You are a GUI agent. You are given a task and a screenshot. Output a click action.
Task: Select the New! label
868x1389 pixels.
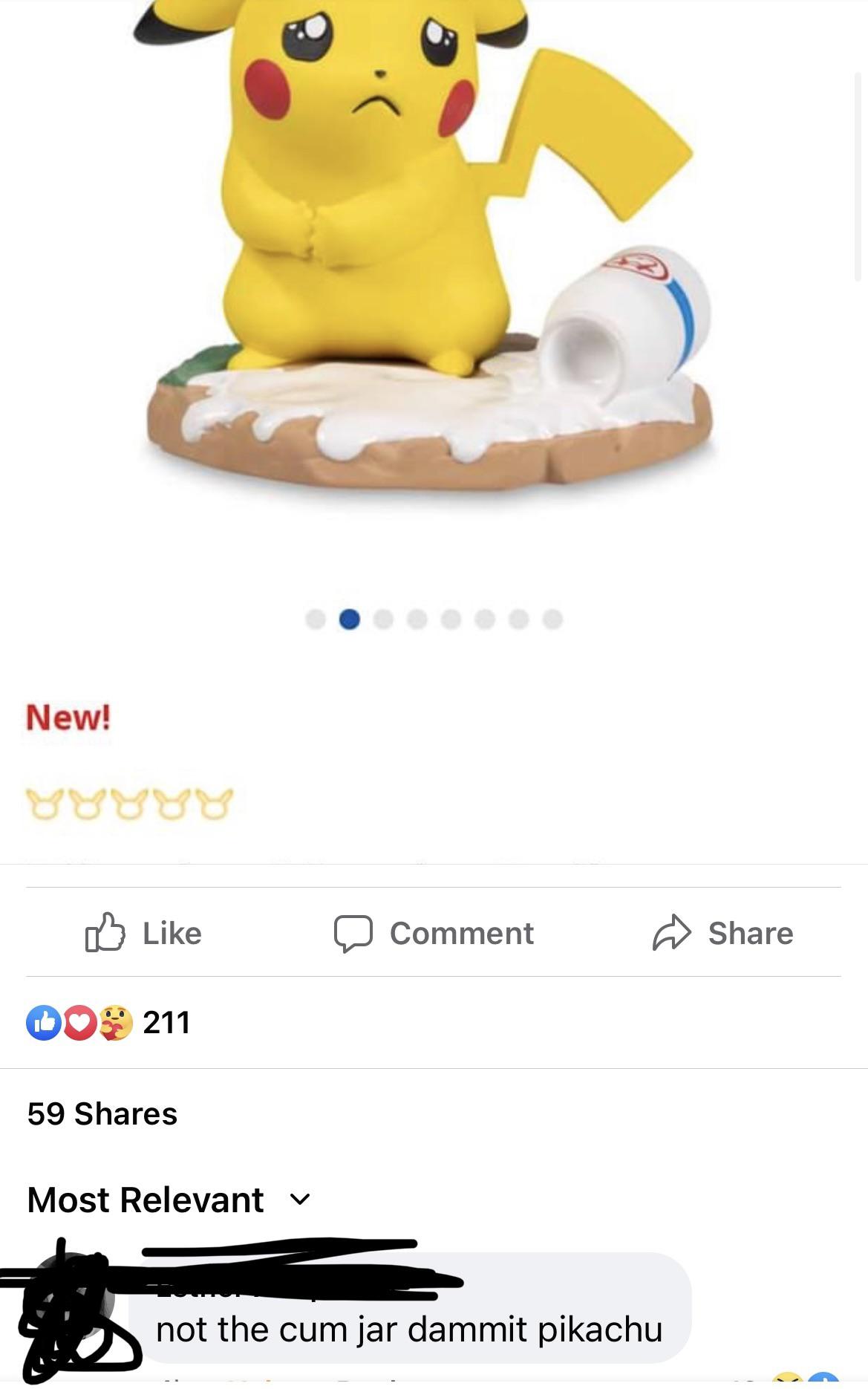coord(67,718)
